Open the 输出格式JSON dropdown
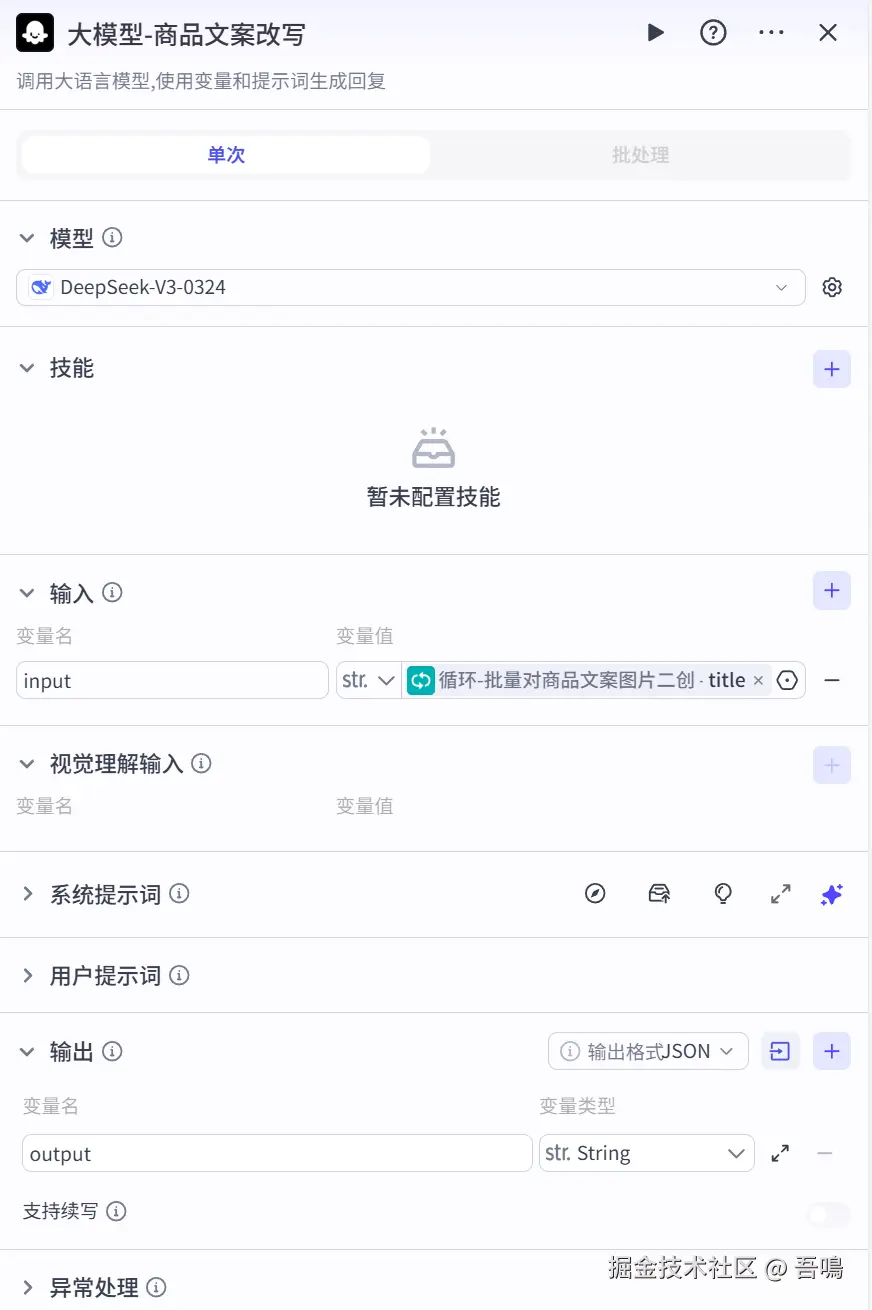 [x=648, y=1051]
